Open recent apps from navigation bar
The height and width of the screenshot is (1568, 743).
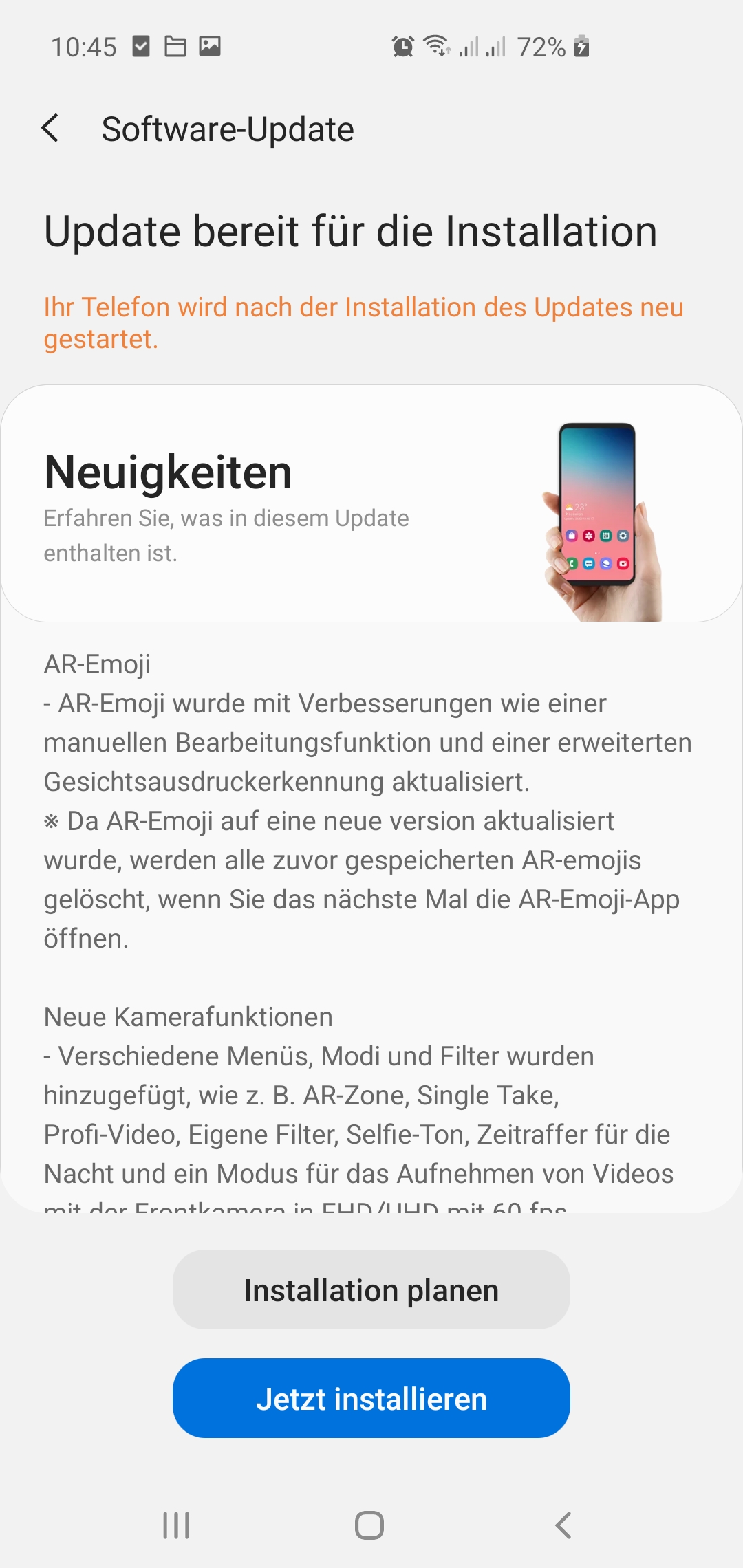(176, 1525)
